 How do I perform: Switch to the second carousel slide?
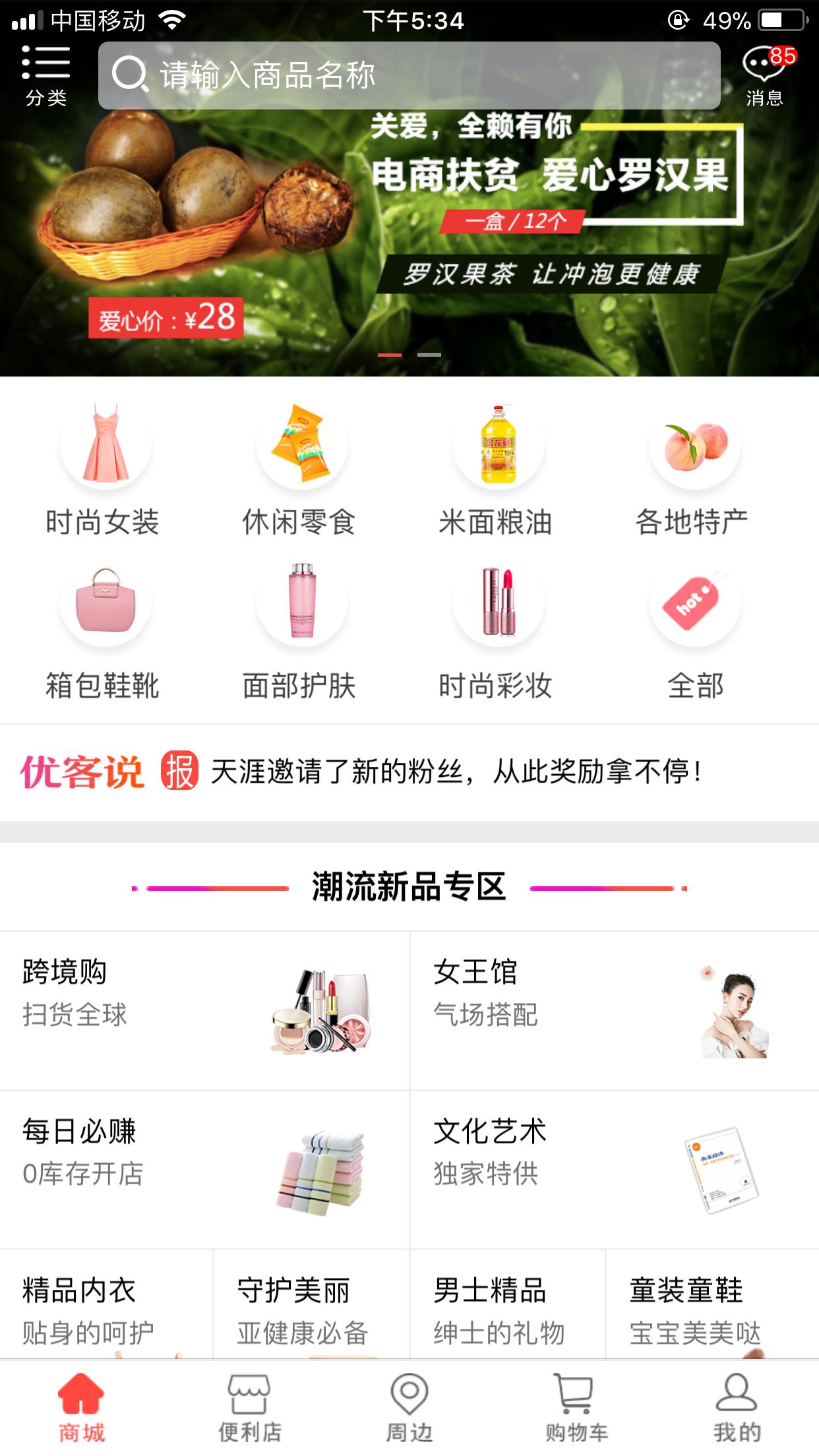coord(430,355)
